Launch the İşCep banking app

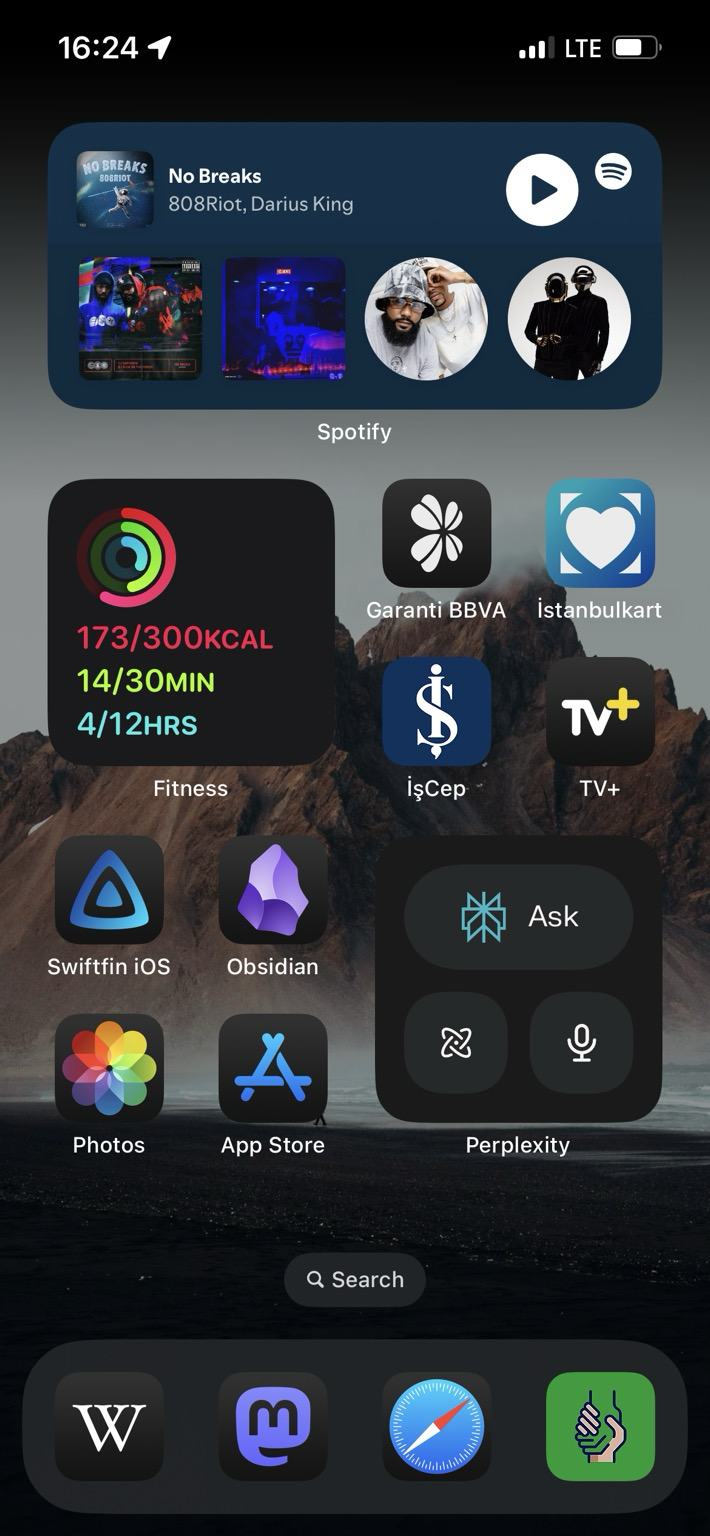tap(436, 711)
